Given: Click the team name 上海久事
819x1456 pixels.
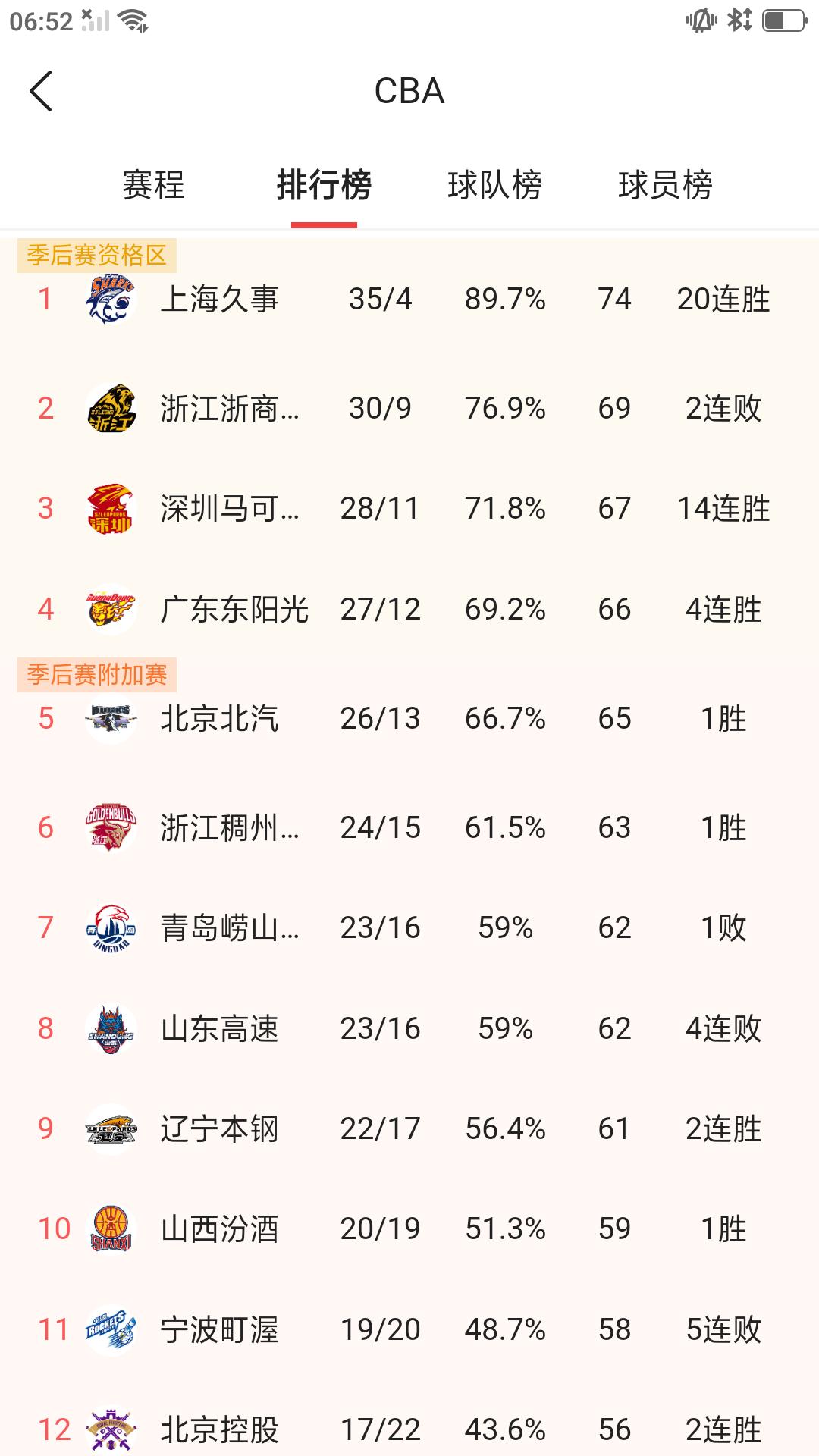Looking at the screenshot, I should point(222,299).
